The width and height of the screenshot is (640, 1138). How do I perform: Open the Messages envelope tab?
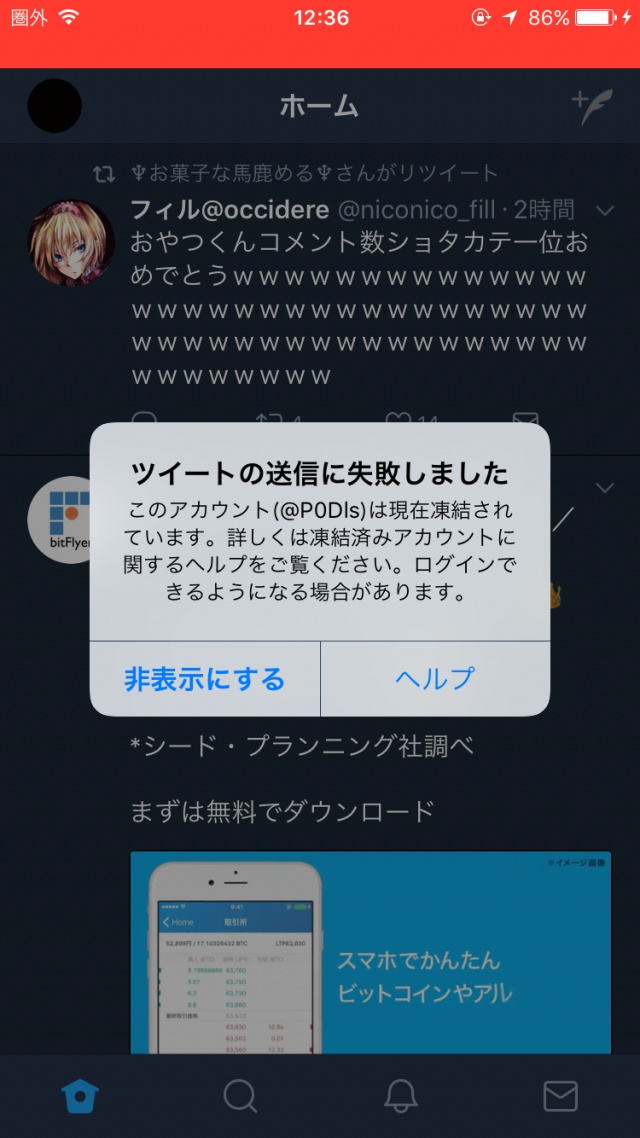(x=560, y=1096)
